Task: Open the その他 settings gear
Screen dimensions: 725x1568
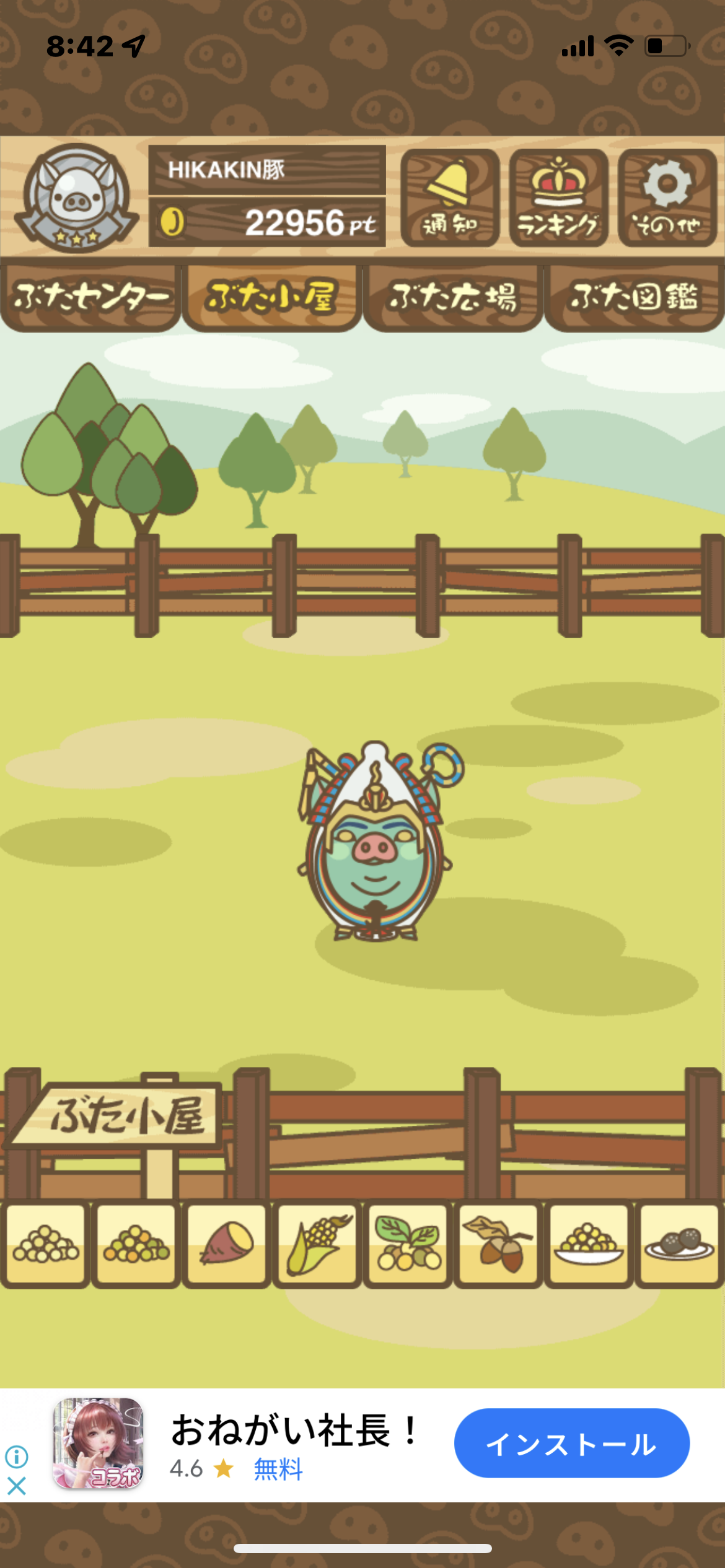Action: (x=667, y=198)
